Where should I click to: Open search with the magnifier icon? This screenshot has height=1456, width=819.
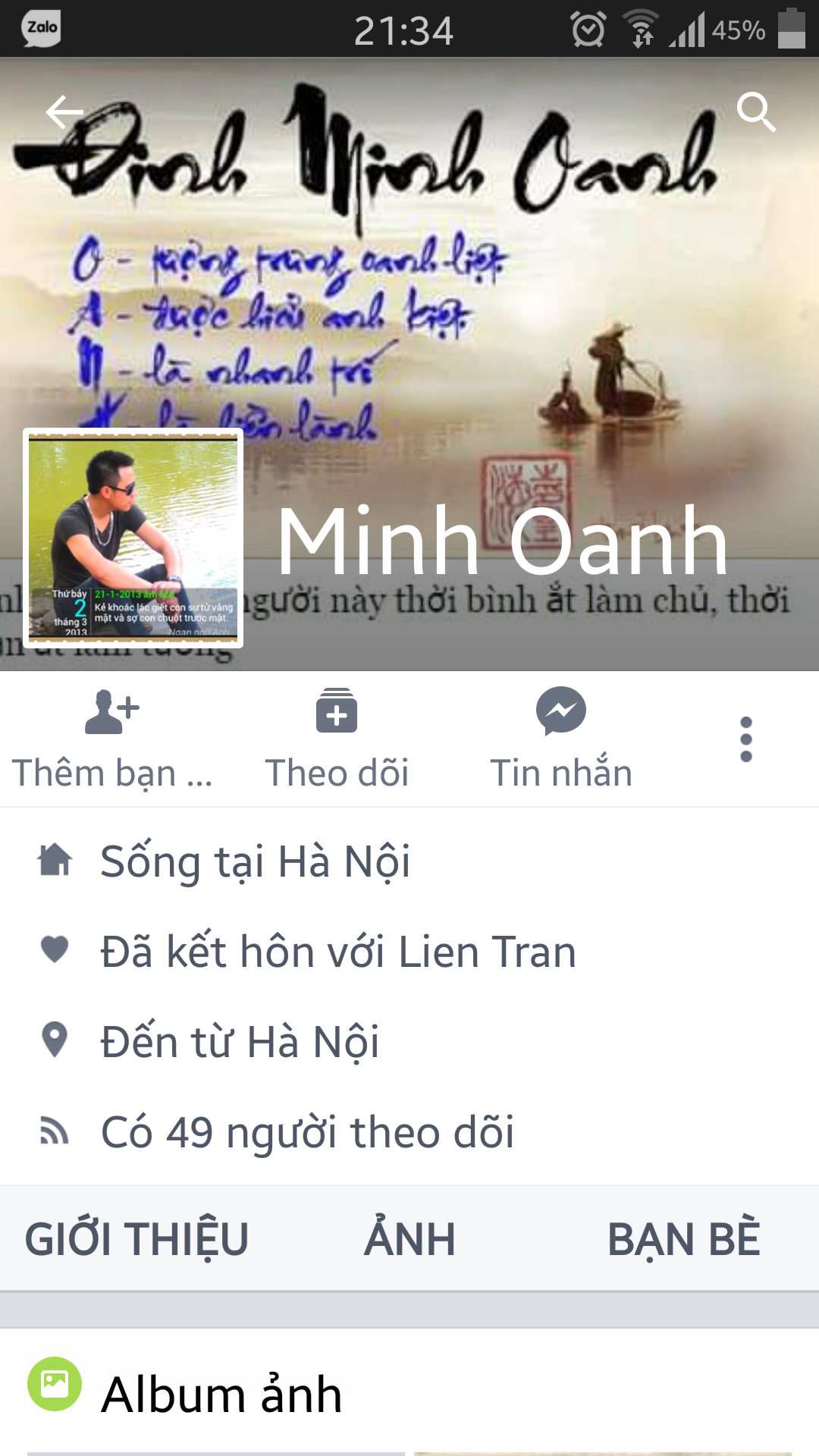[755, 112]
